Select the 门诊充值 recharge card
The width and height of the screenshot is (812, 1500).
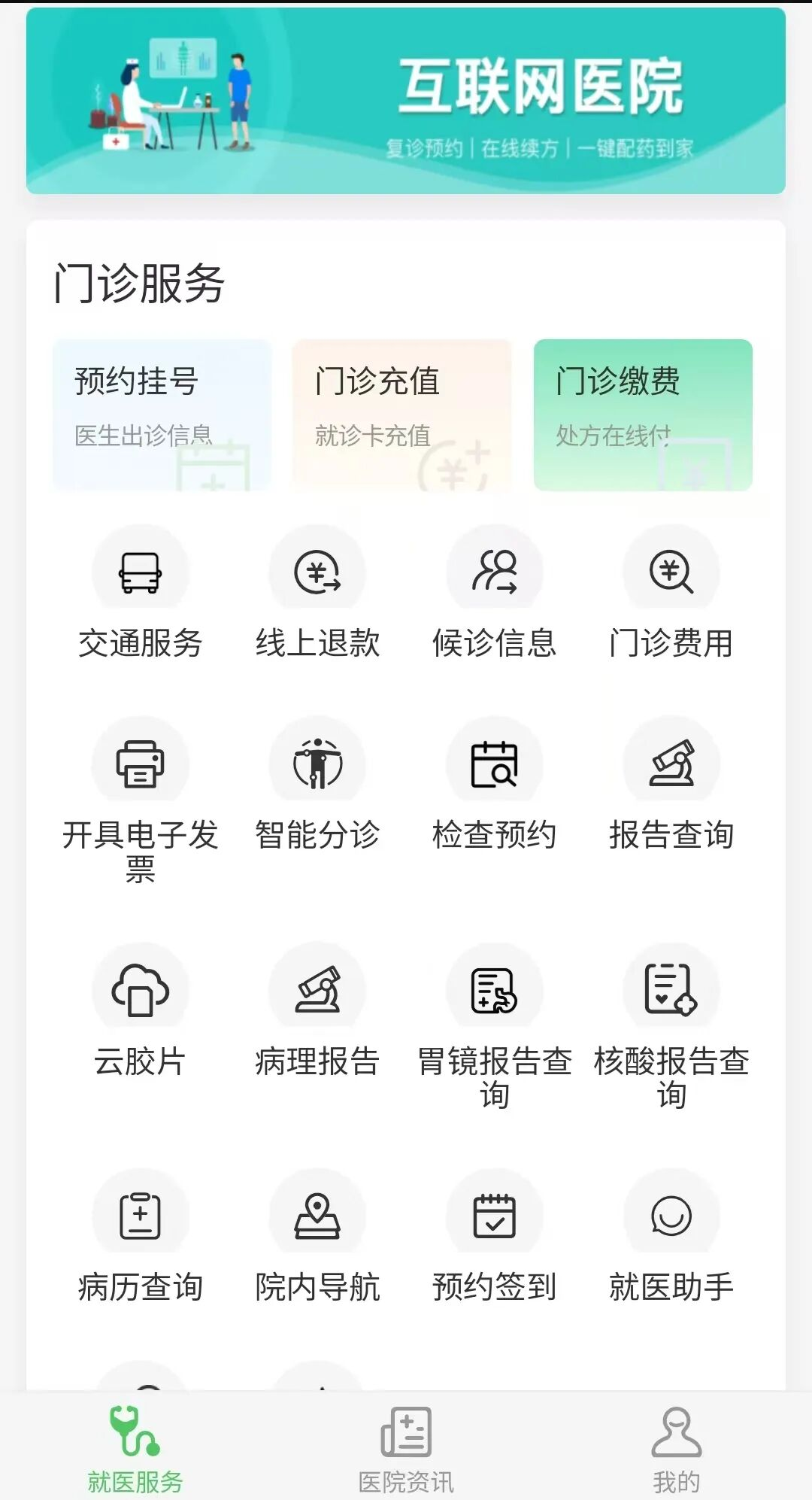(402, 414)
